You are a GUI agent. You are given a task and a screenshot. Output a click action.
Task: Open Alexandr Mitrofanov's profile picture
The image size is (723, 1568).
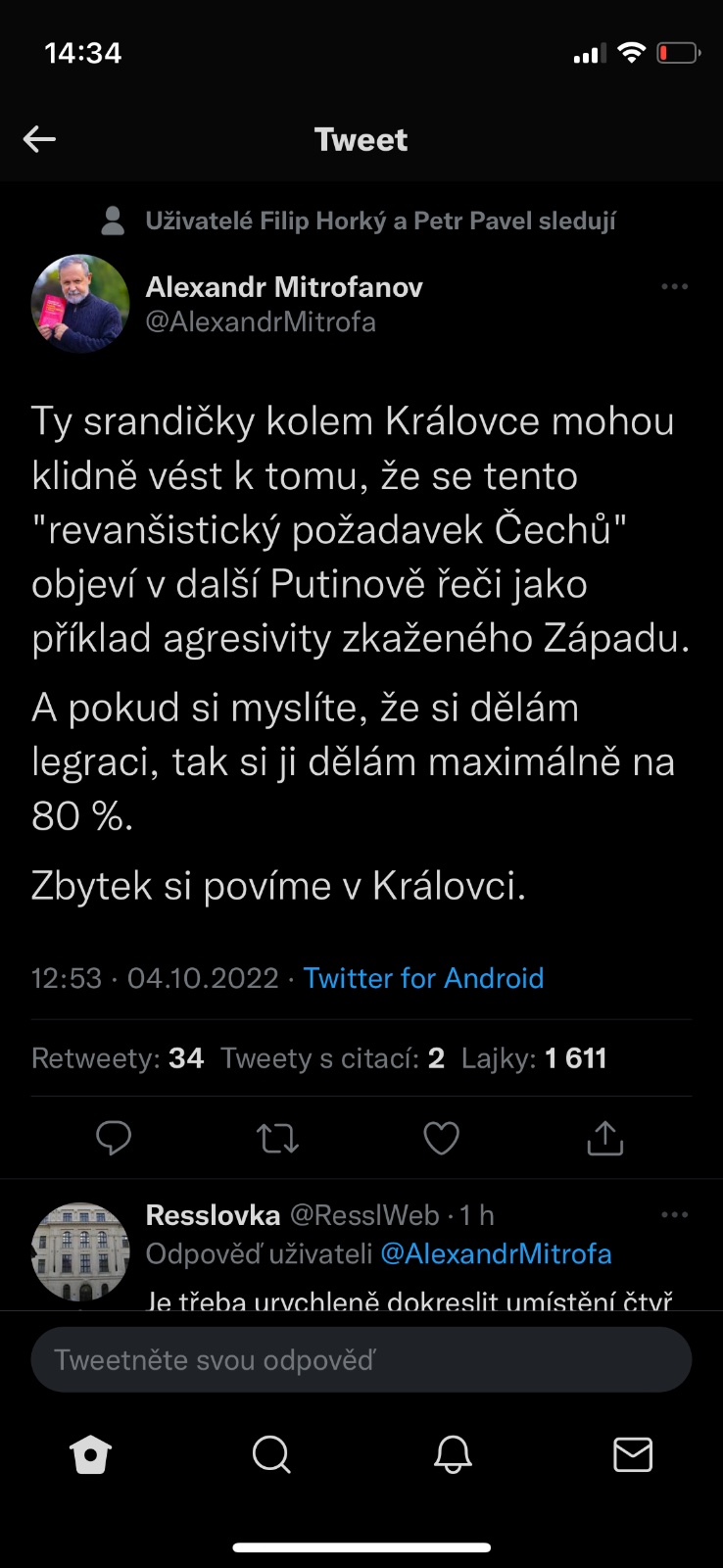(x=80, y=304)
